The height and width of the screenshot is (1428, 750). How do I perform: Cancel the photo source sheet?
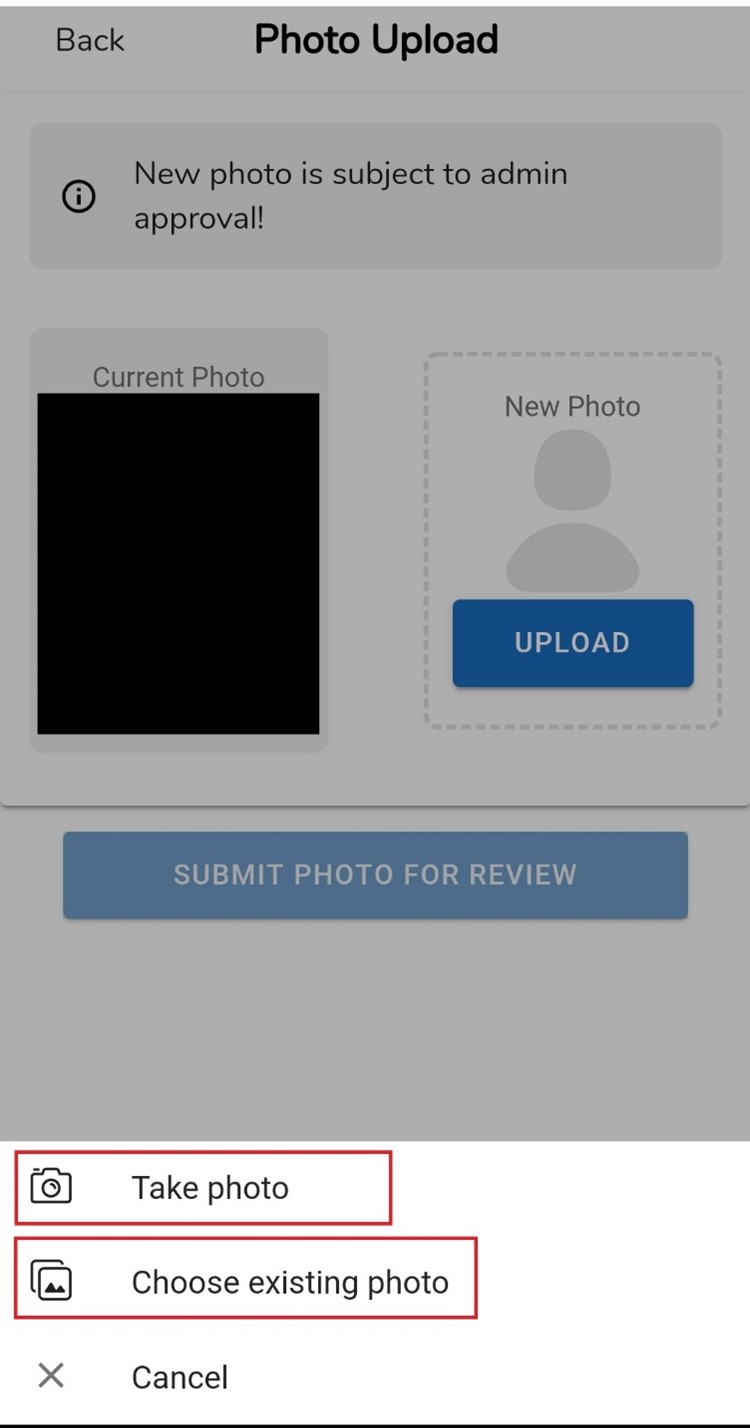pos(179,1377)
